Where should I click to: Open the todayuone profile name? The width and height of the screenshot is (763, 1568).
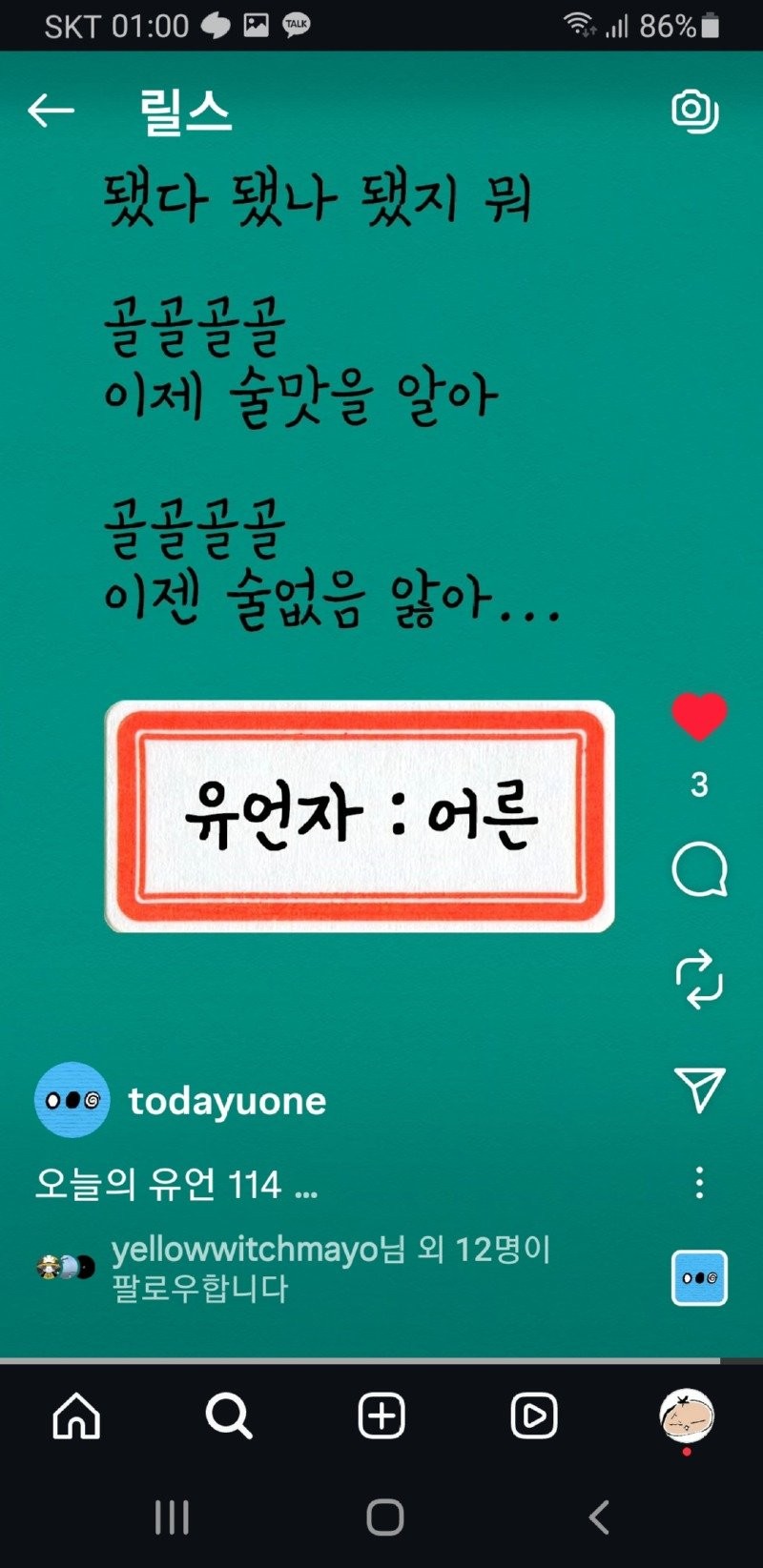[227, 1101]
